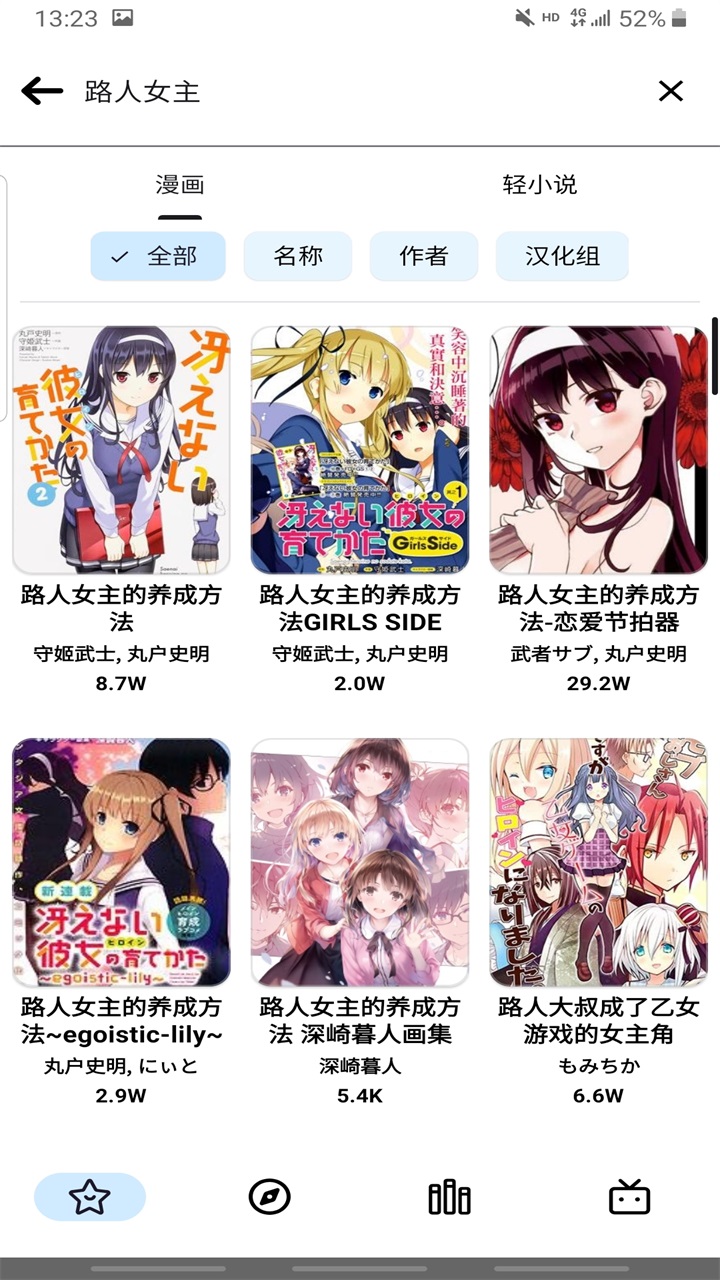Viewport: 720px width, 1280px height.
Task: Filter results by 名称
Action: point(298,257)
